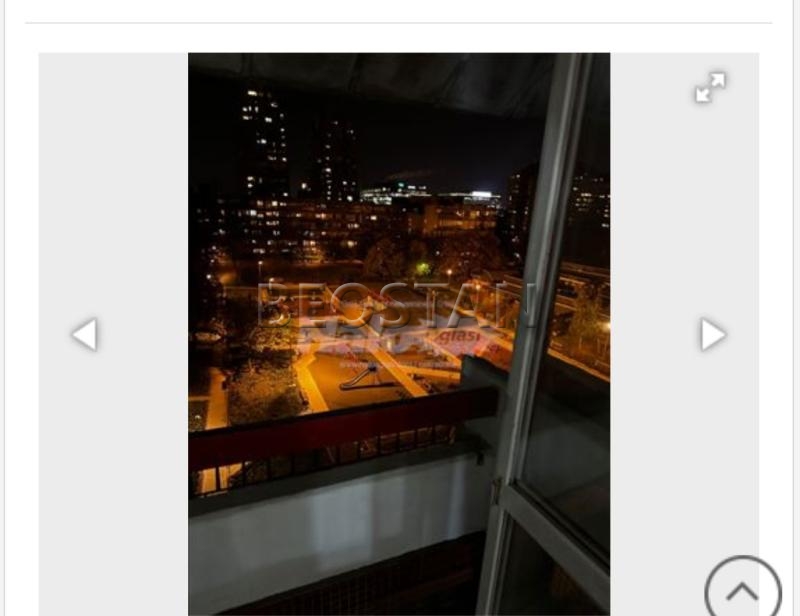Expand the photo to fullscreen
This screenshot has width=800, height=616.
[710, 88]
